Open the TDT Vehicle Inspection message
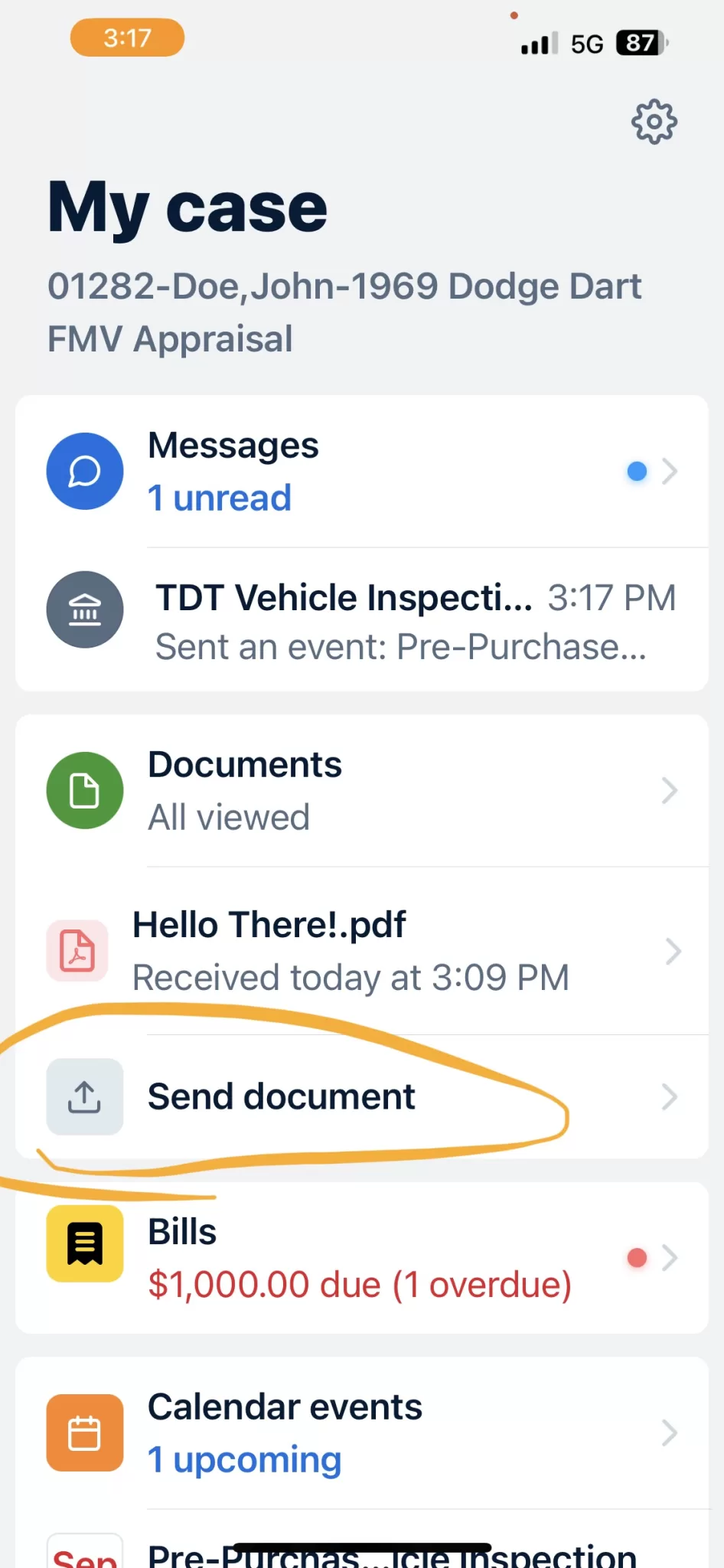This screenshot has width=724, height=1568. [362, 620]
